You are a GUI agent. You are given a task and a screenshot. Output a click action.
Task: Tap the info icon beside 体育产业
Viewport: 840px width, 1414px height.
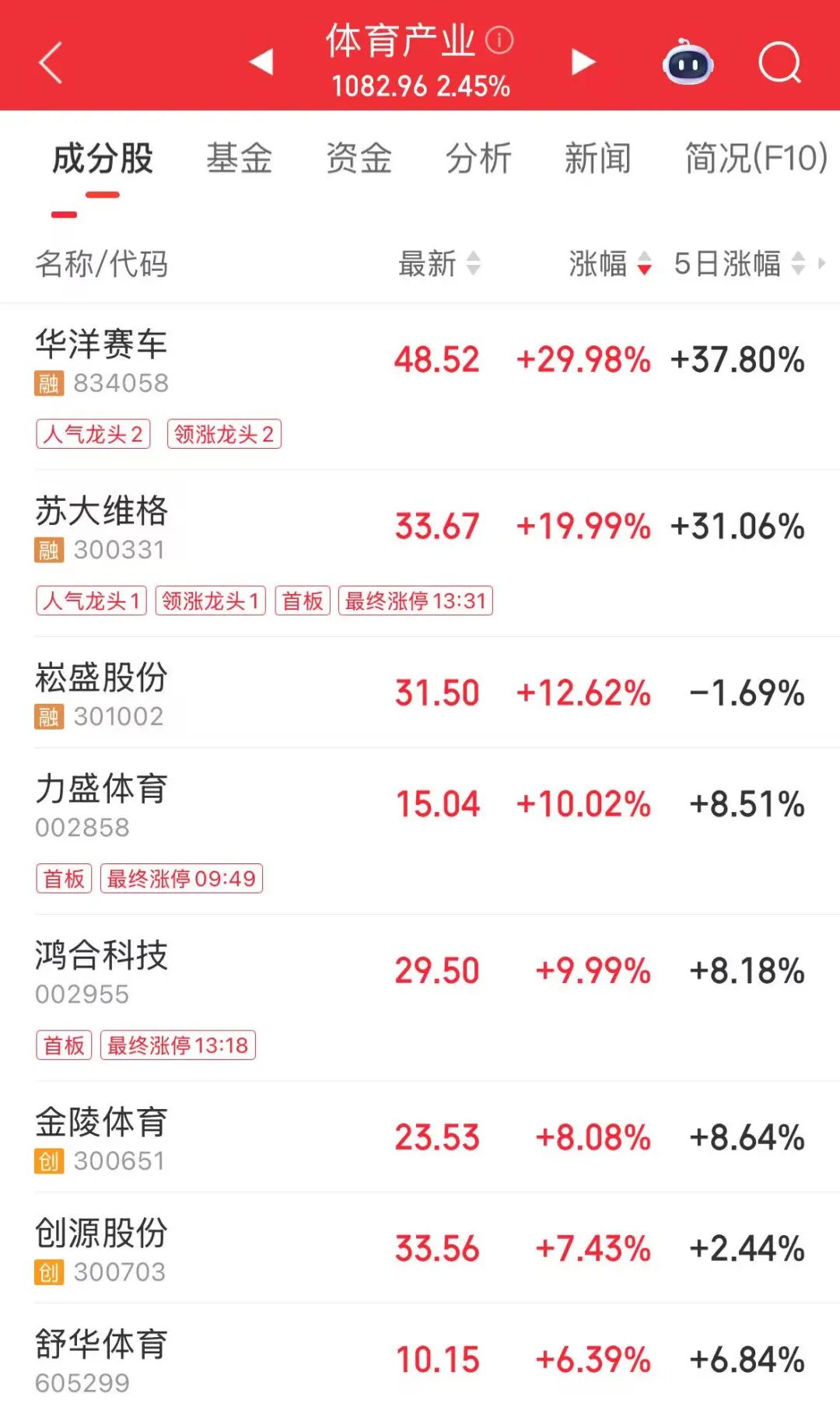pyautogui.click(x=499, y=40)
